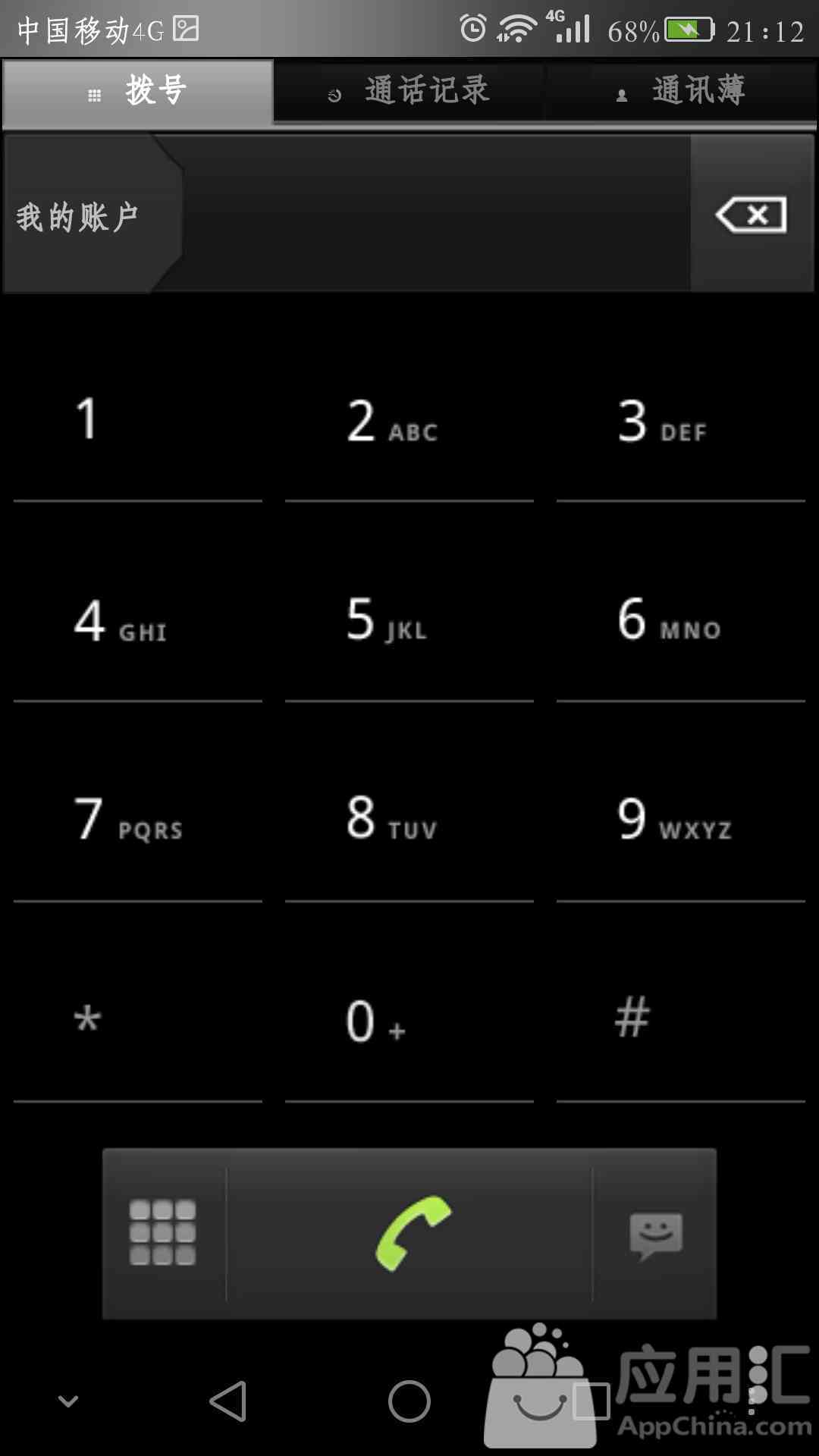Enter digit 0 plus

409,1020
